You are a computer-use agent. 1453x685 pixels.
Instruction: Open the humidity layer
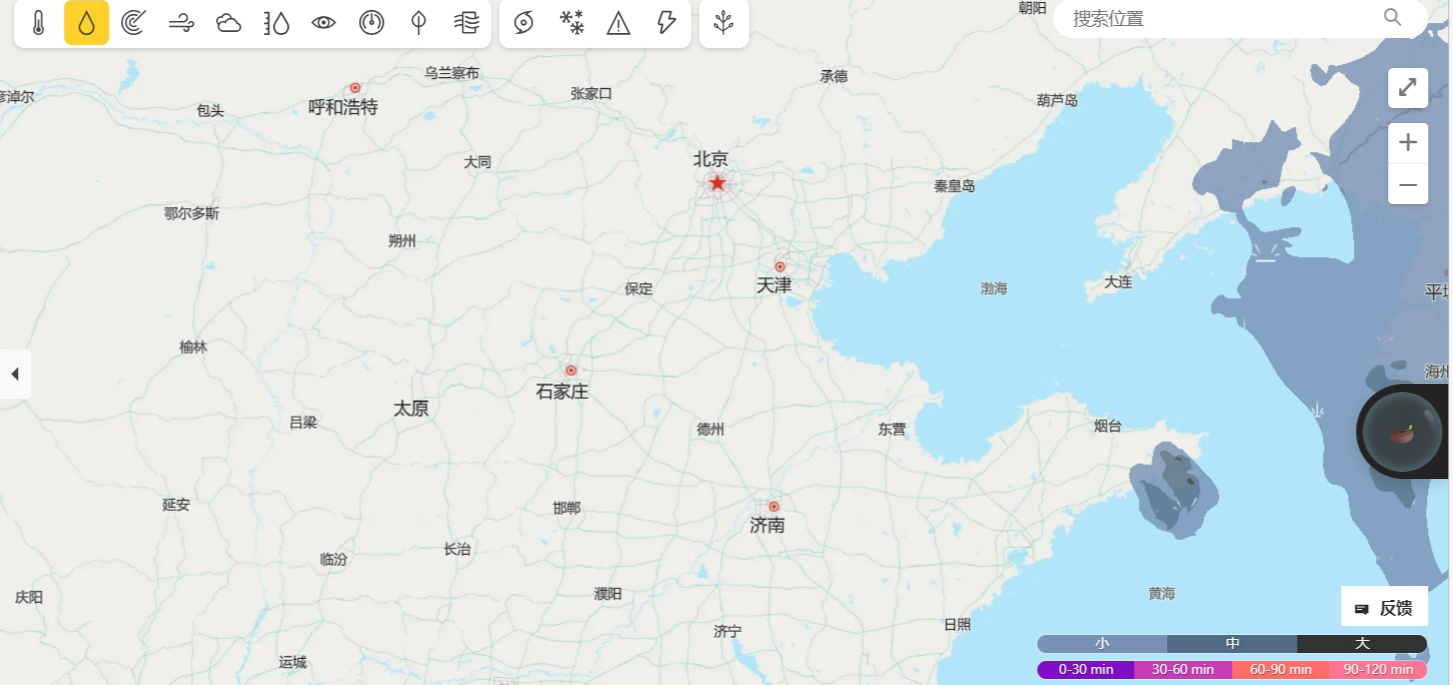click(x=276, y=23)
